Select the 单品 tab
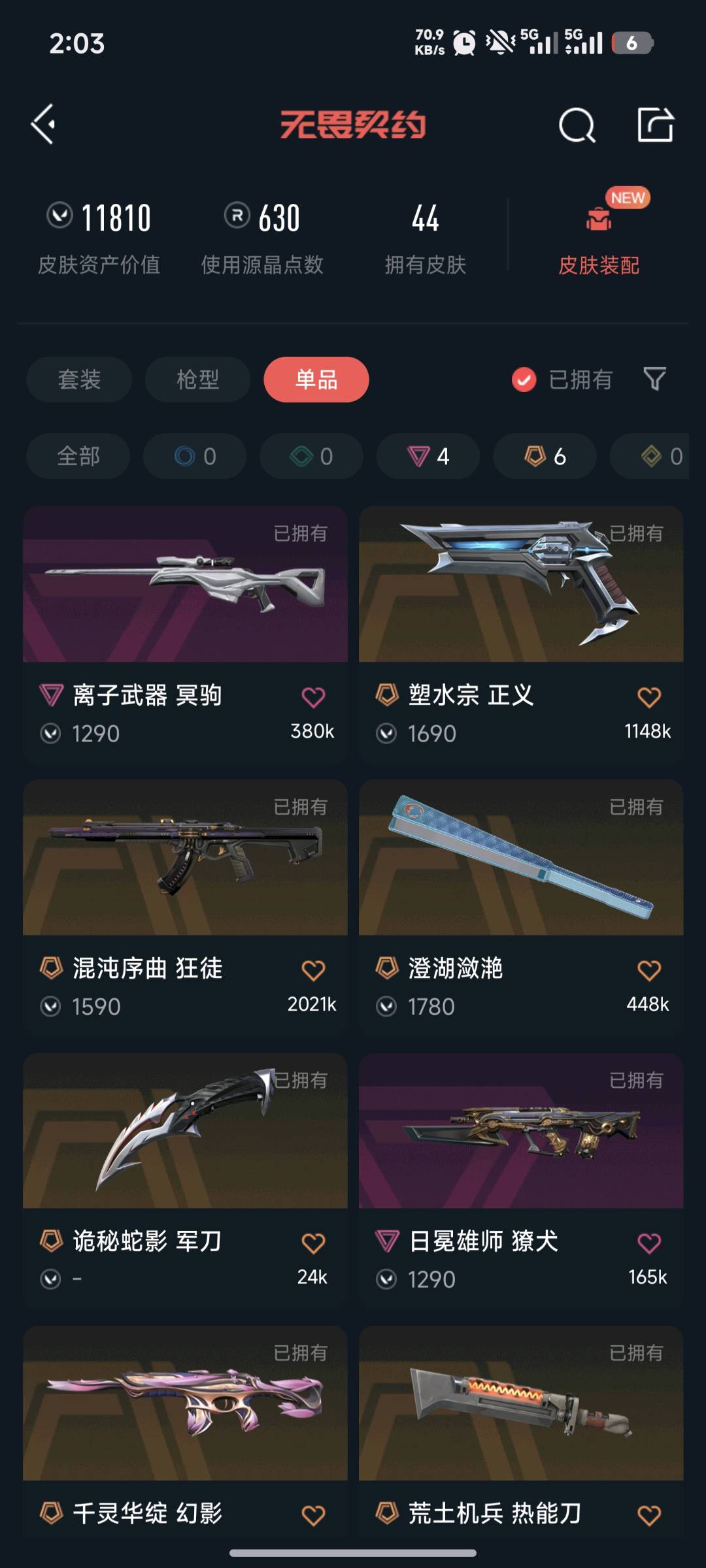Image resolution: width=706 pixels, height=1568 pixels. [316, 380]
